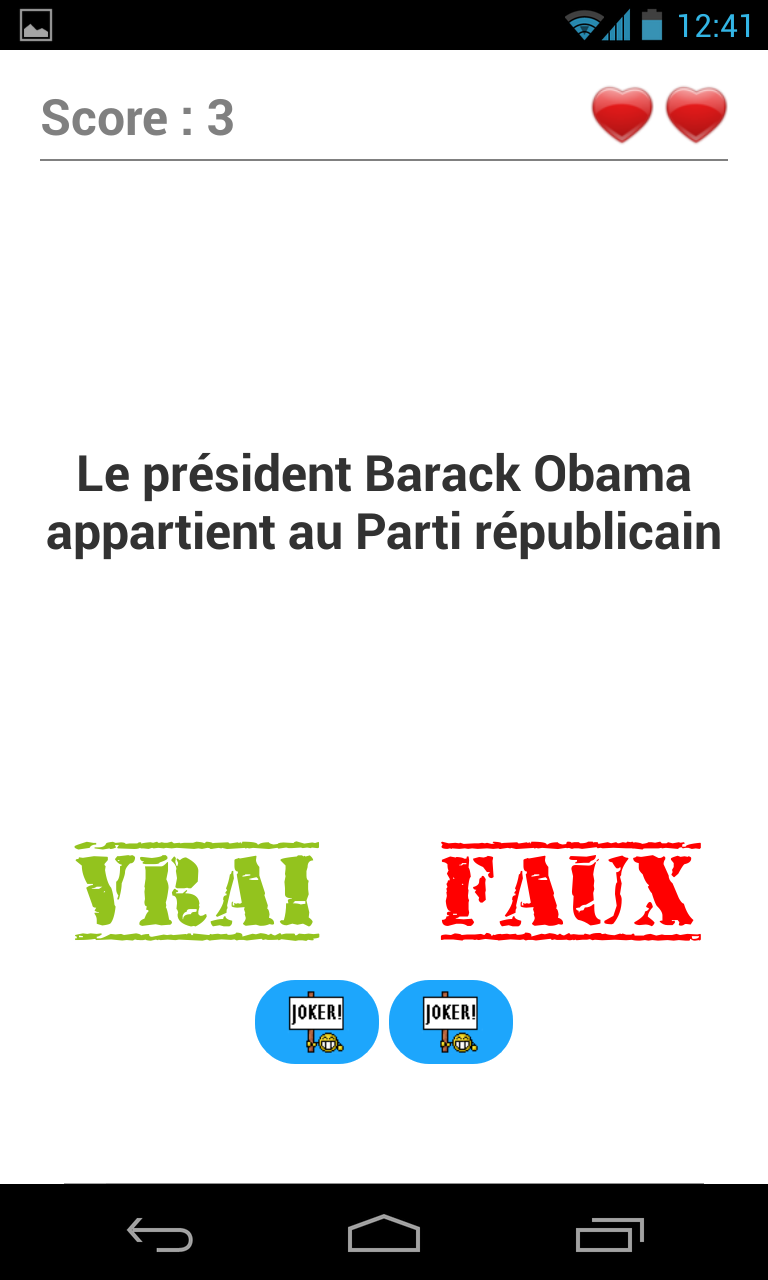Answer FAUX to the Obama question
The image size is (768, 1280).
pos(570,890)
